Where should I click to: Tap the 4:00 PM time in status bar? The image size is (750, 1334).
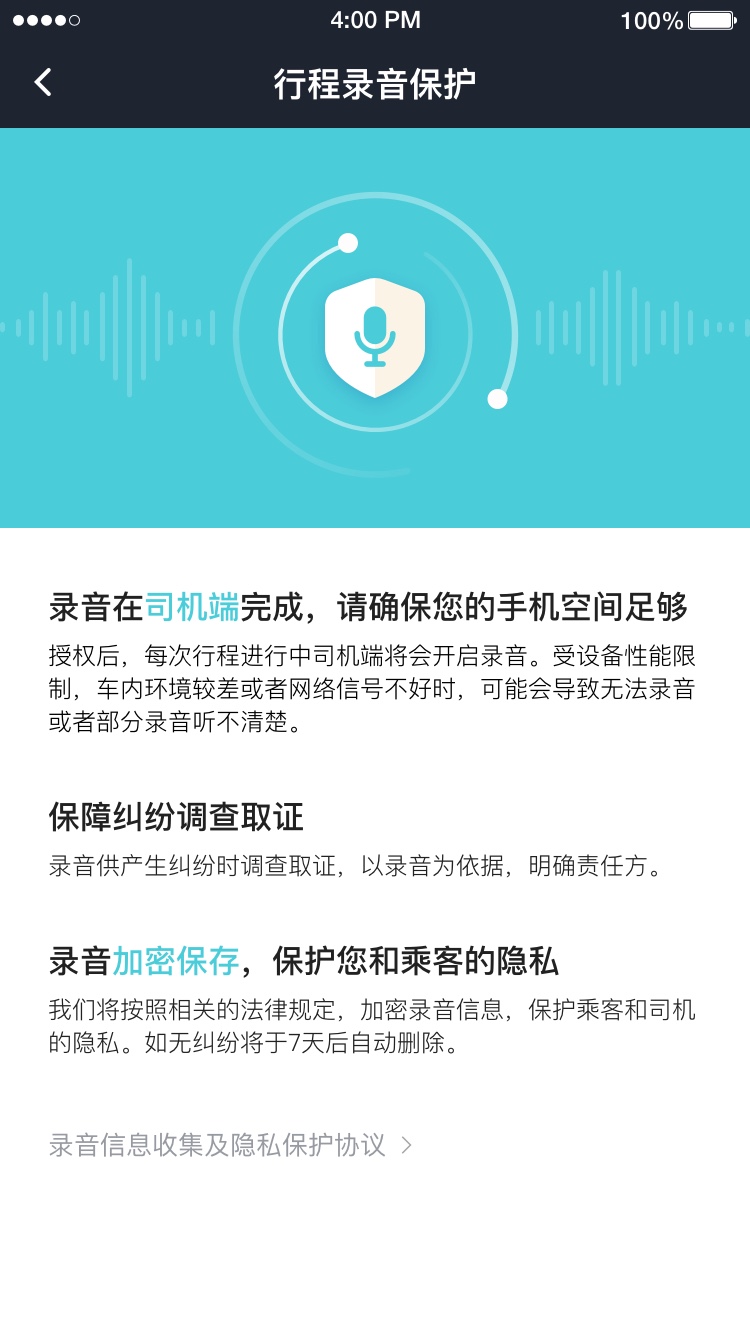[x=375, y=20]
